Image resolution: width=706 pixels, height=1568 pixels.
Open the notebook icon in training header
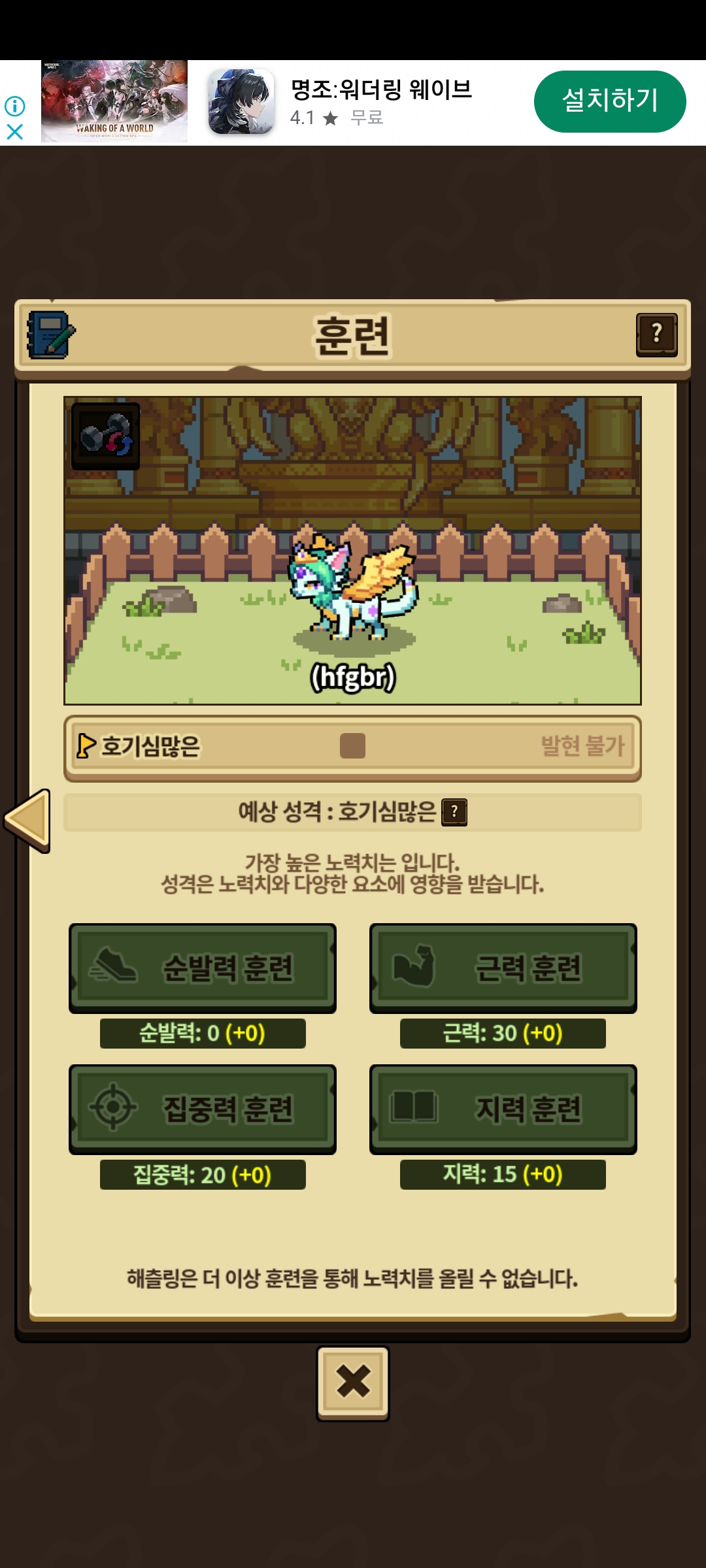[x=51, y=335]
